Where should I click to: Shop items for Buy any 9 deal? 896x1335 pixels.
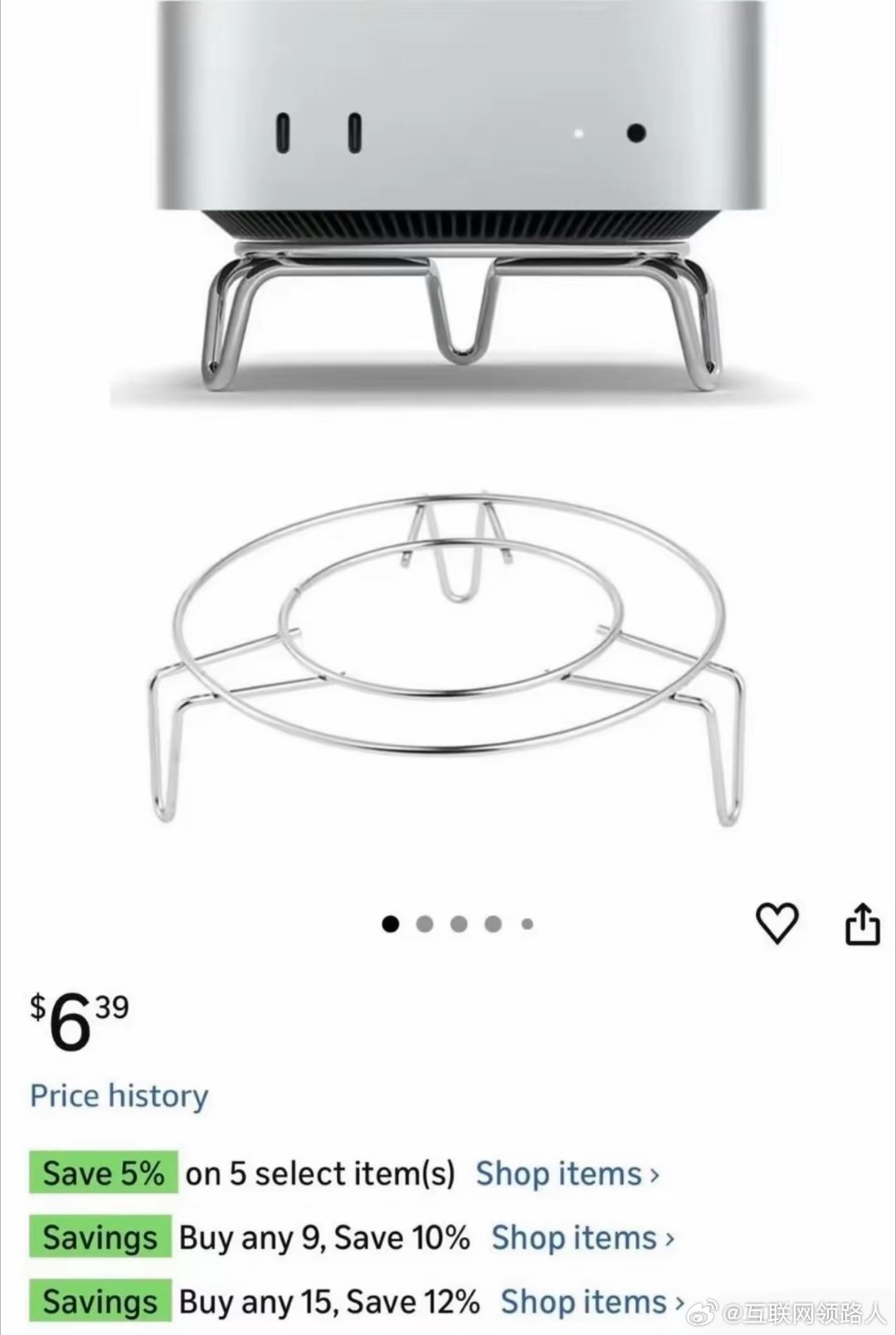click(582, 1238)
